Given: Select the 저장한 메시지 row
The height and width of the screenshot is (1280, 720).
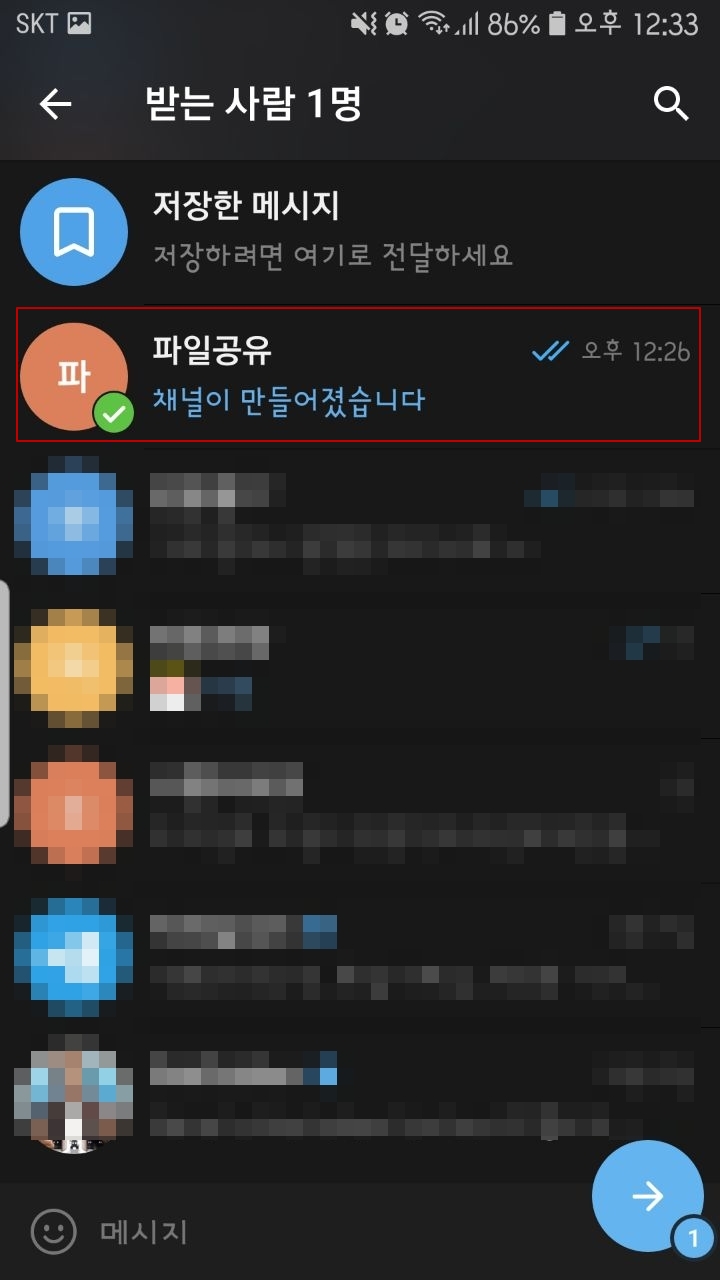Looking at the screenshot, I should tap(360, 232).
